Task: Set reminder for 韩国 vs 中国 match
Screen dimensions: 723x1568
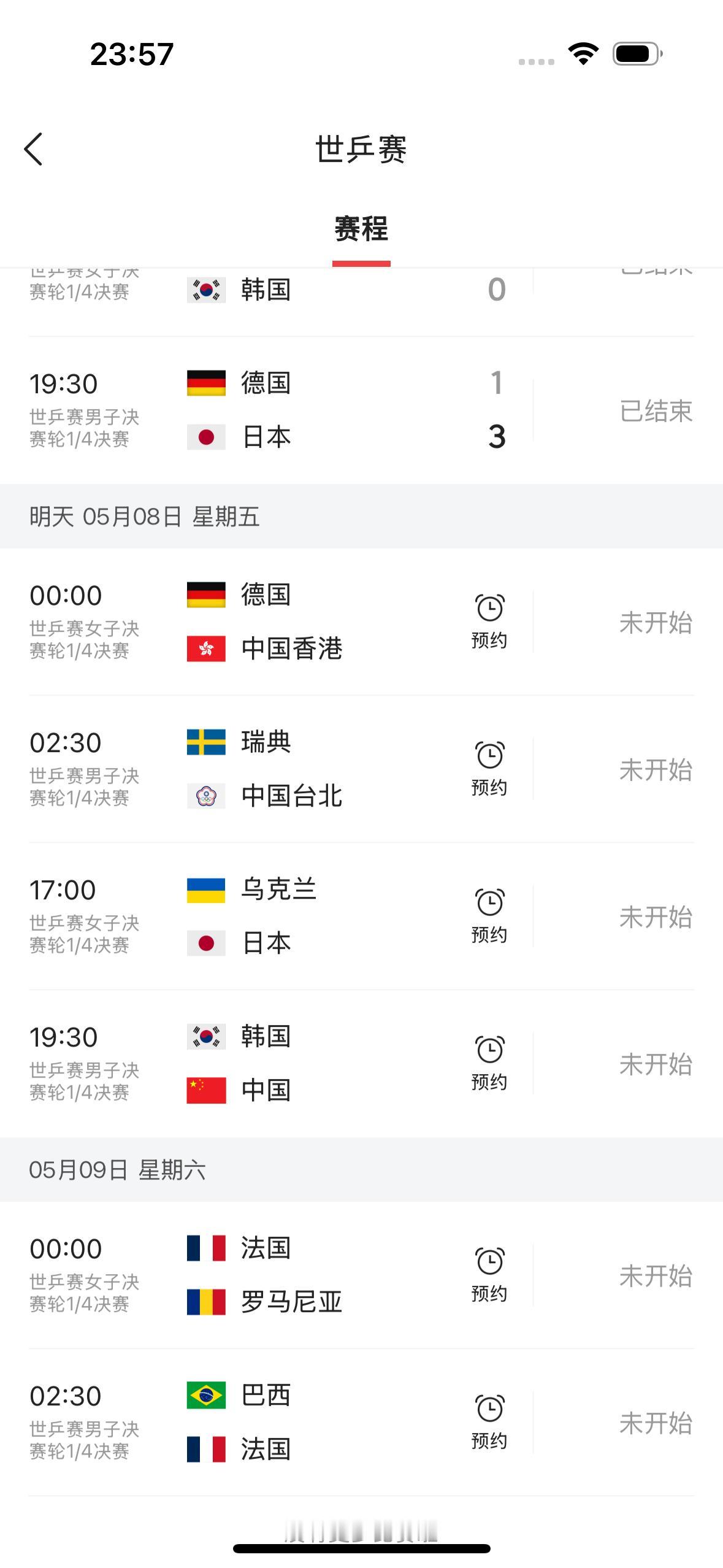Action: (489, 1063)
